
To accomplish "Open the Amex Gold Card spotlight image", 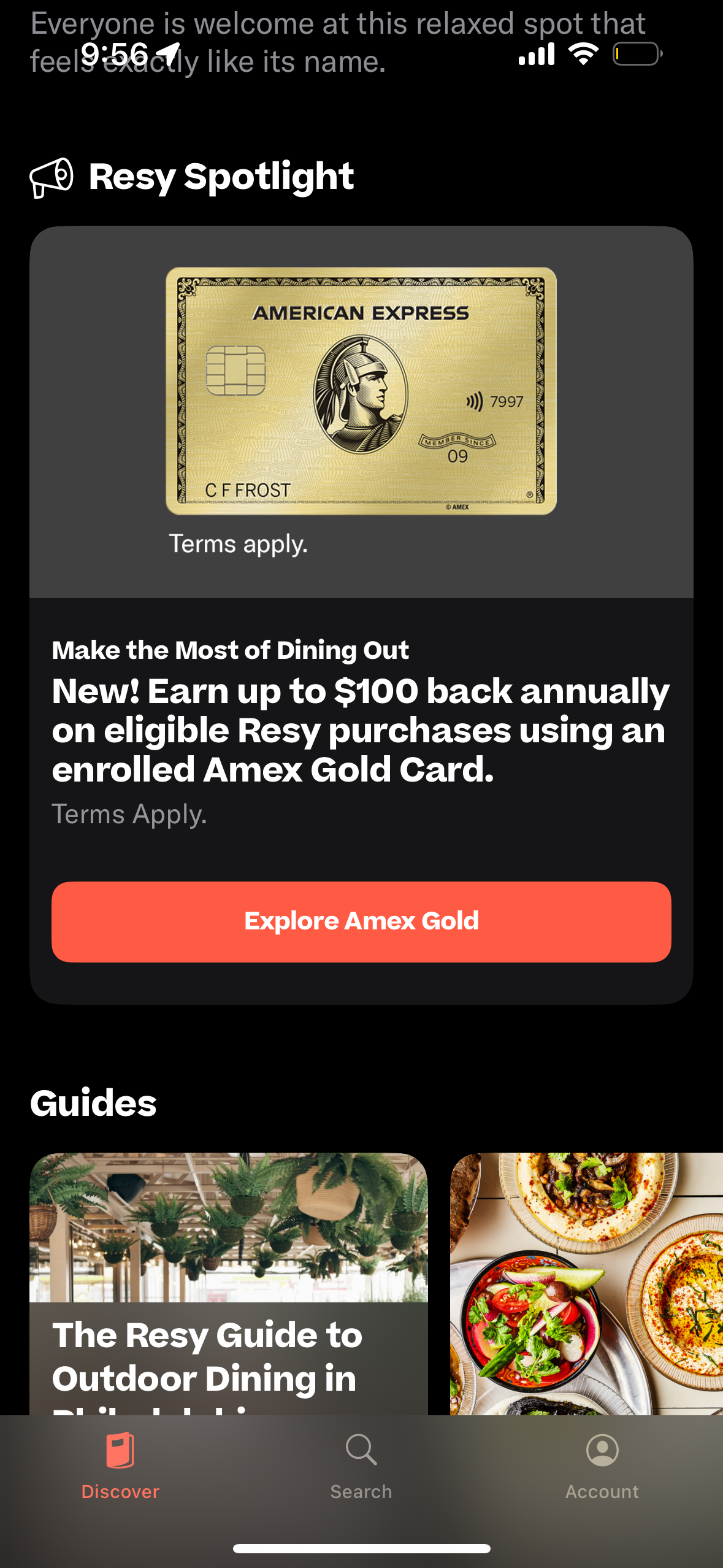I will 361,391.
